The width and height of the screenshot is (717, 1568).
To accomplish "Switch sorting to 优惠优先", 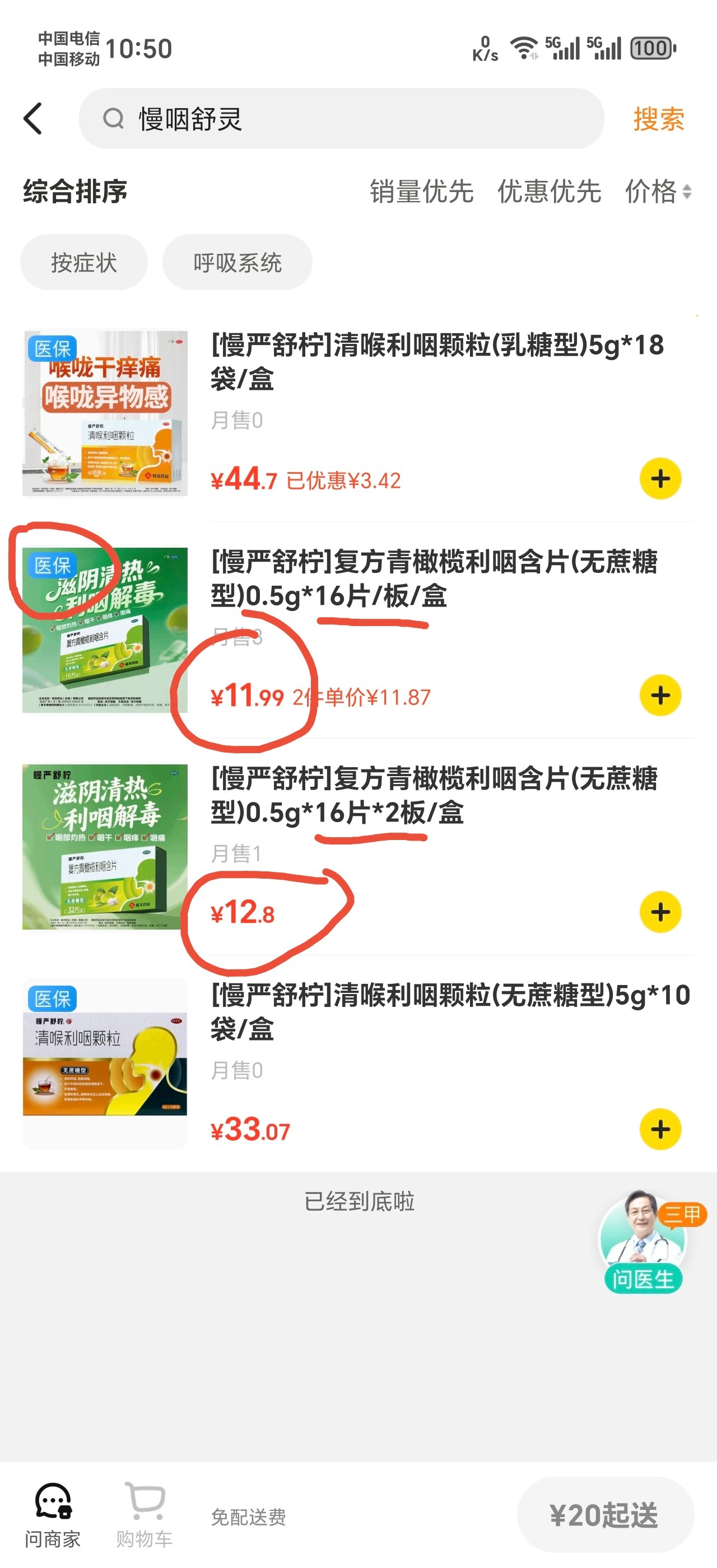I will click(549, 191).
